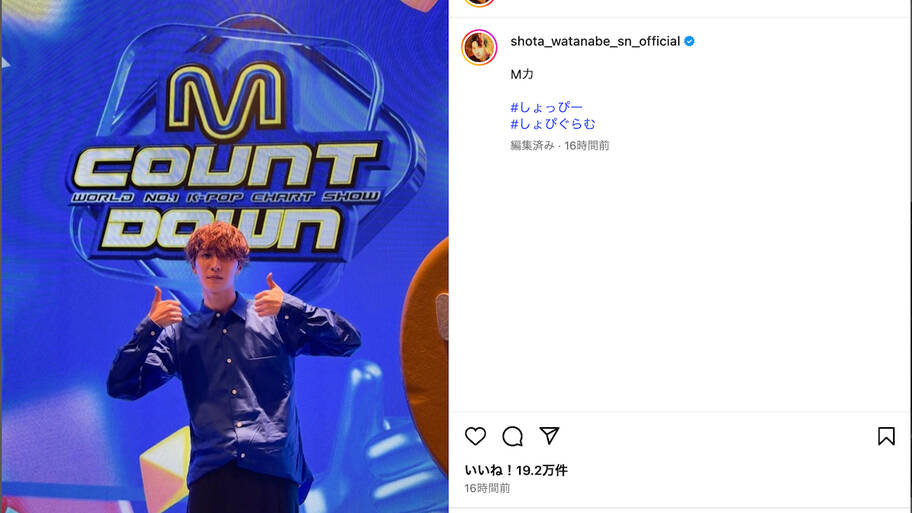The height and width of the screenshot is (513, 912).
Task: Tap the poster's profile picture avatar
Action: [480, 47]
